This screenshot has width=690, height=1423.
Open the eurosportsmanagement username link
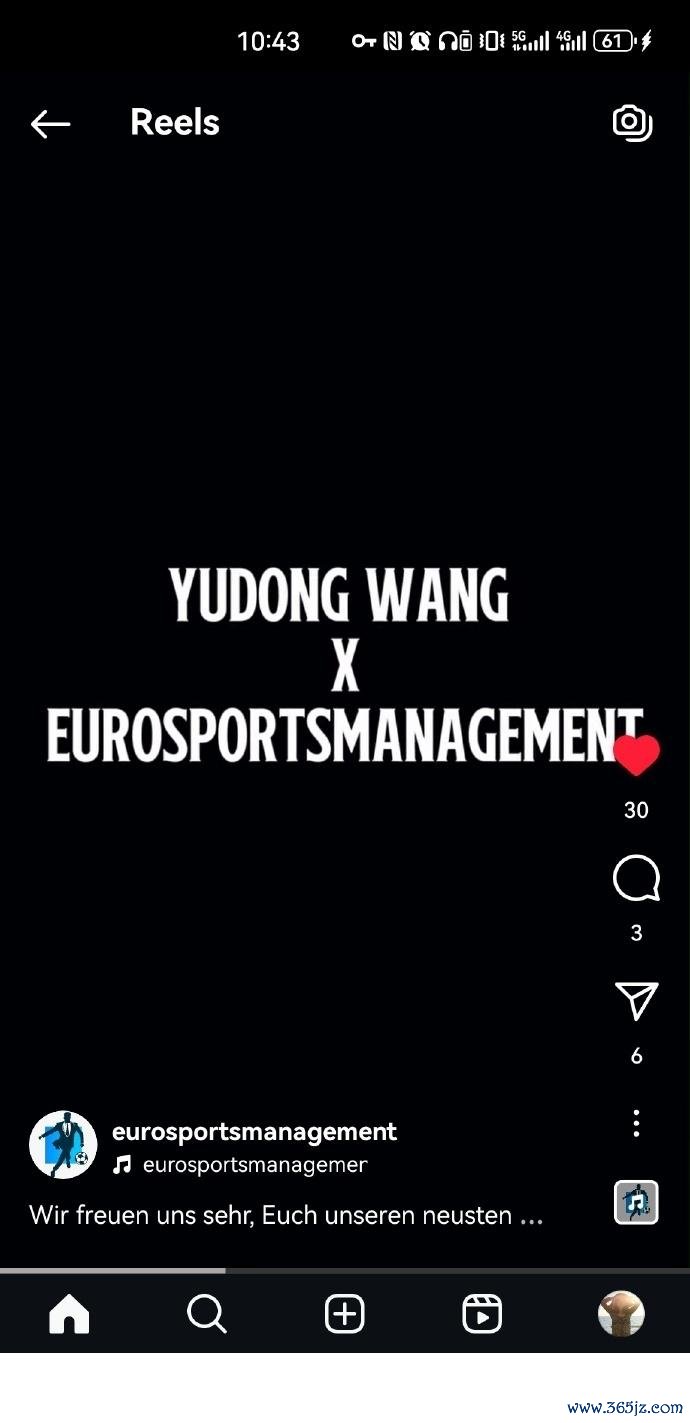click(254, 1132)
